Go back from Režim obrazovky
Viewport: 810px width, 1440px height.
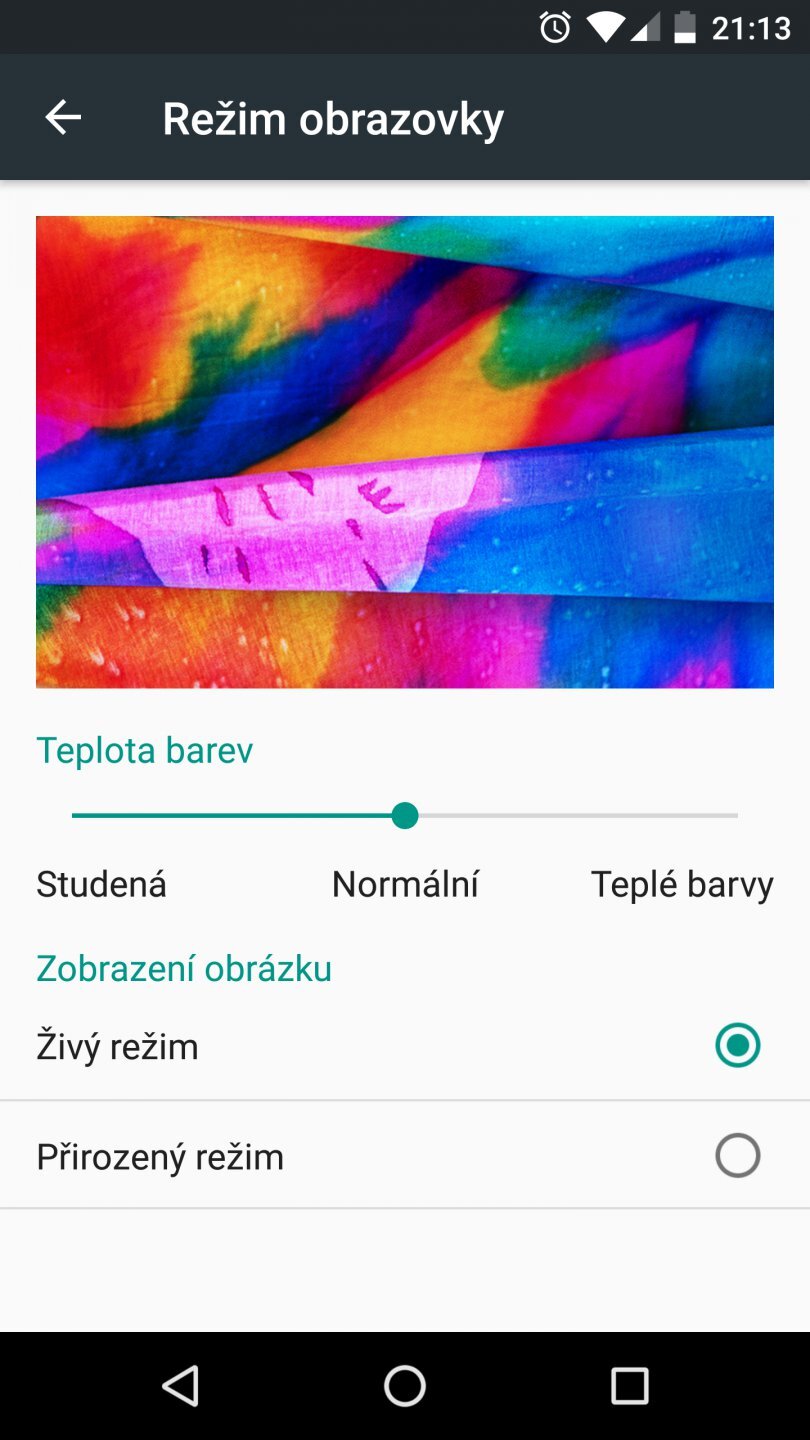(x=63, y=118)
